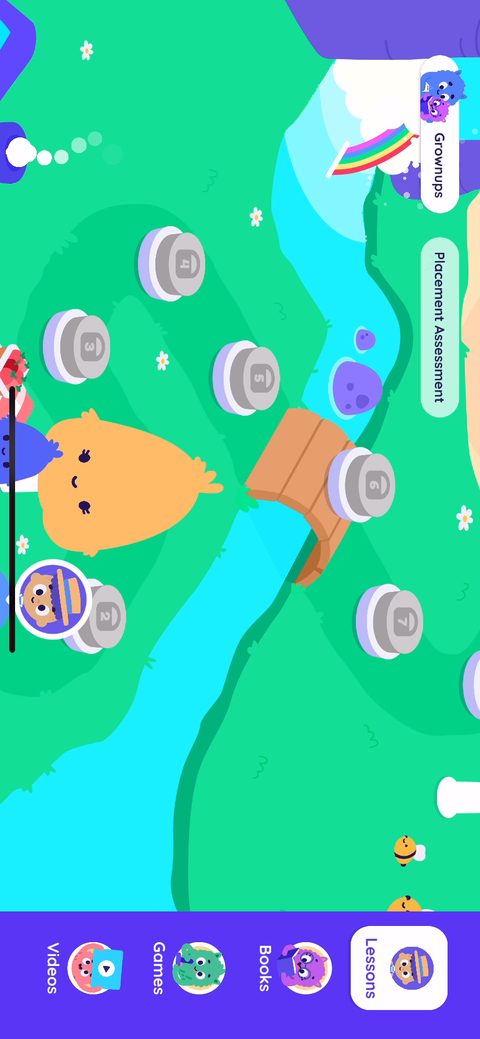Tap locked lesson 4 button
Screen dimensions: 480x1039
[x=172, y=264]
